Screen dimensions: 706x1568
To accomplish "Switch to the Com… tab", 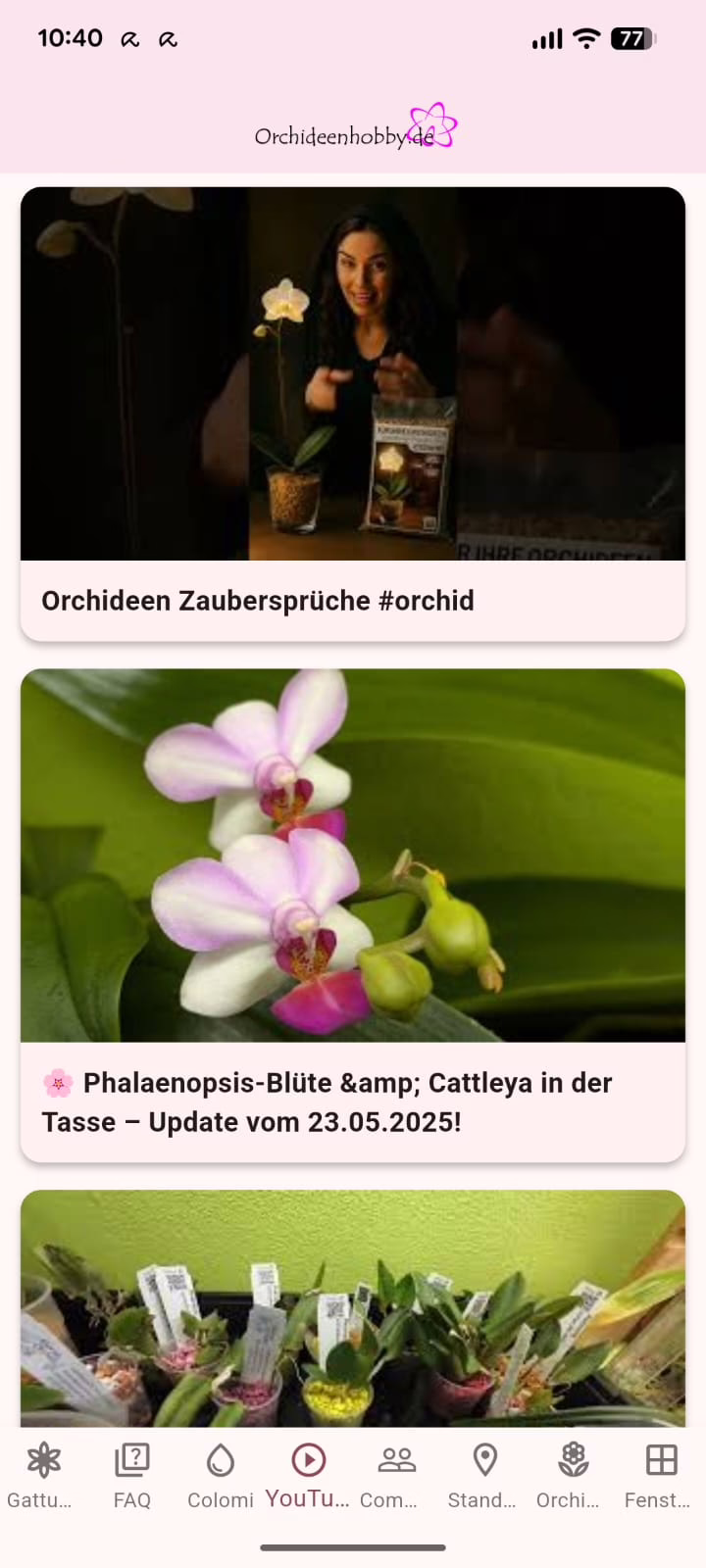I will click(x=396, y=1476).
